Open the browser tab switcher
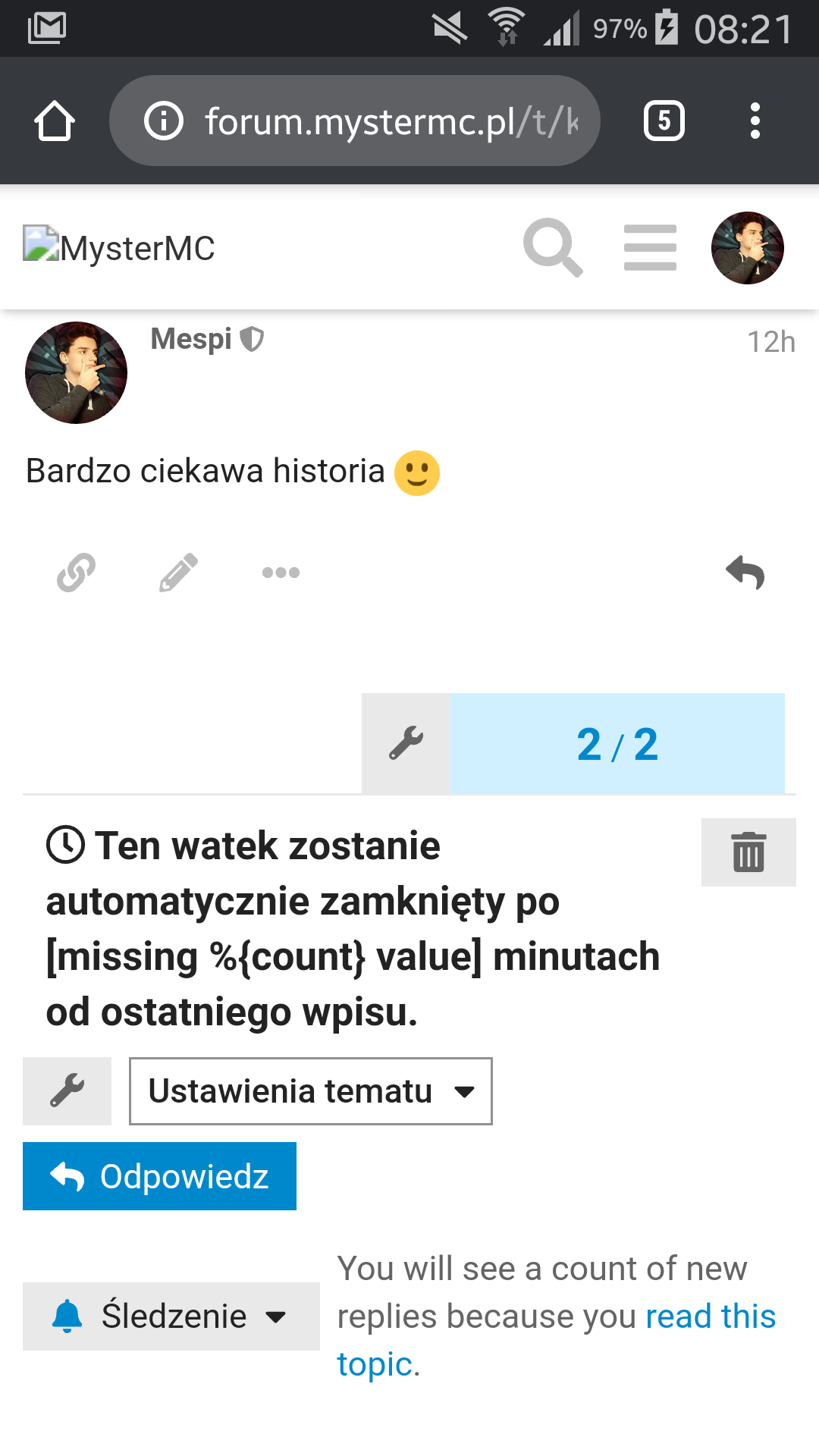This screenshot has width=819, height=1456. (664, 121)
